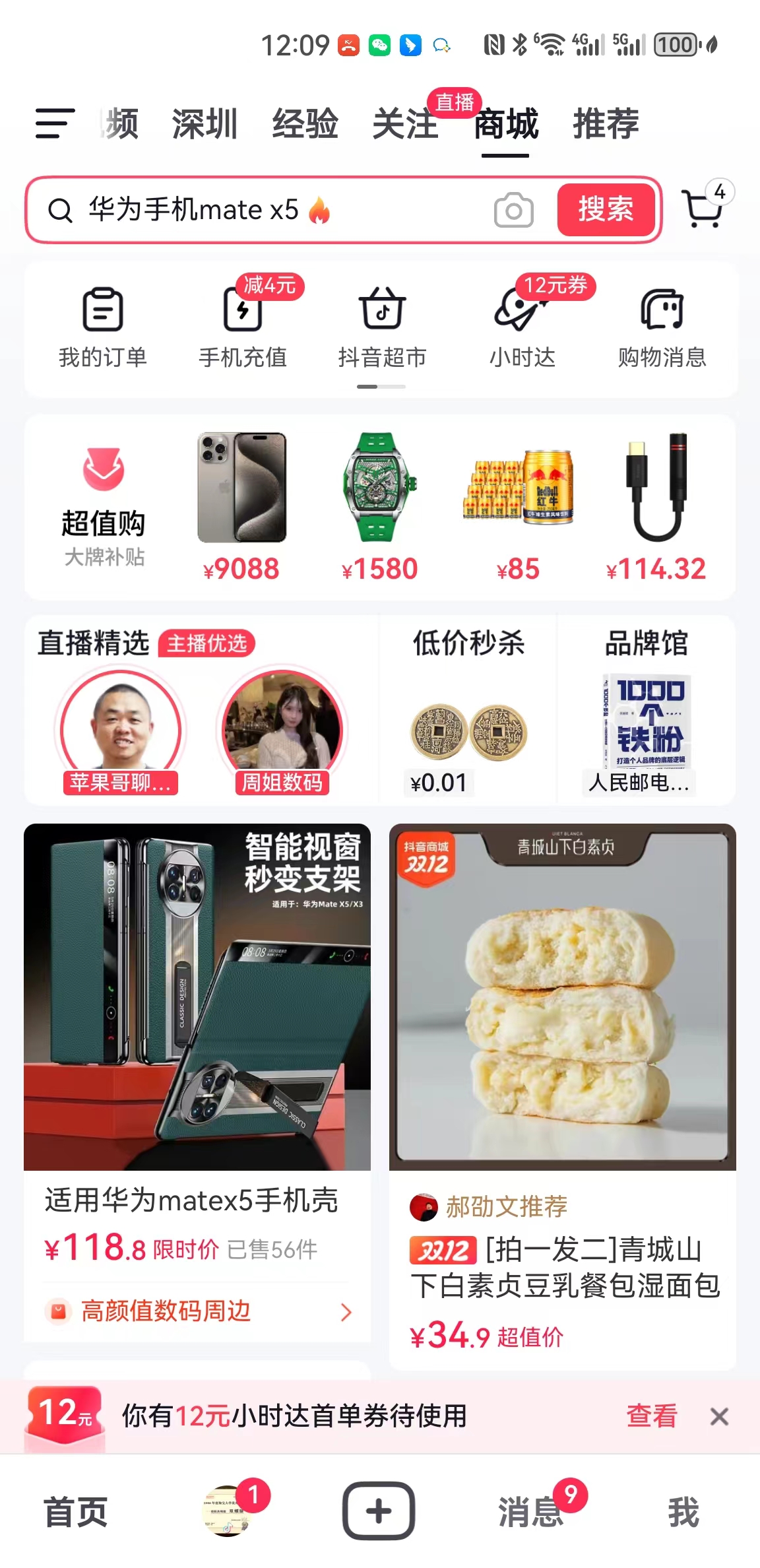Tap the red 搜索 button
The width and height of the screenshot is (760, 1568).
tap(606, 210)
